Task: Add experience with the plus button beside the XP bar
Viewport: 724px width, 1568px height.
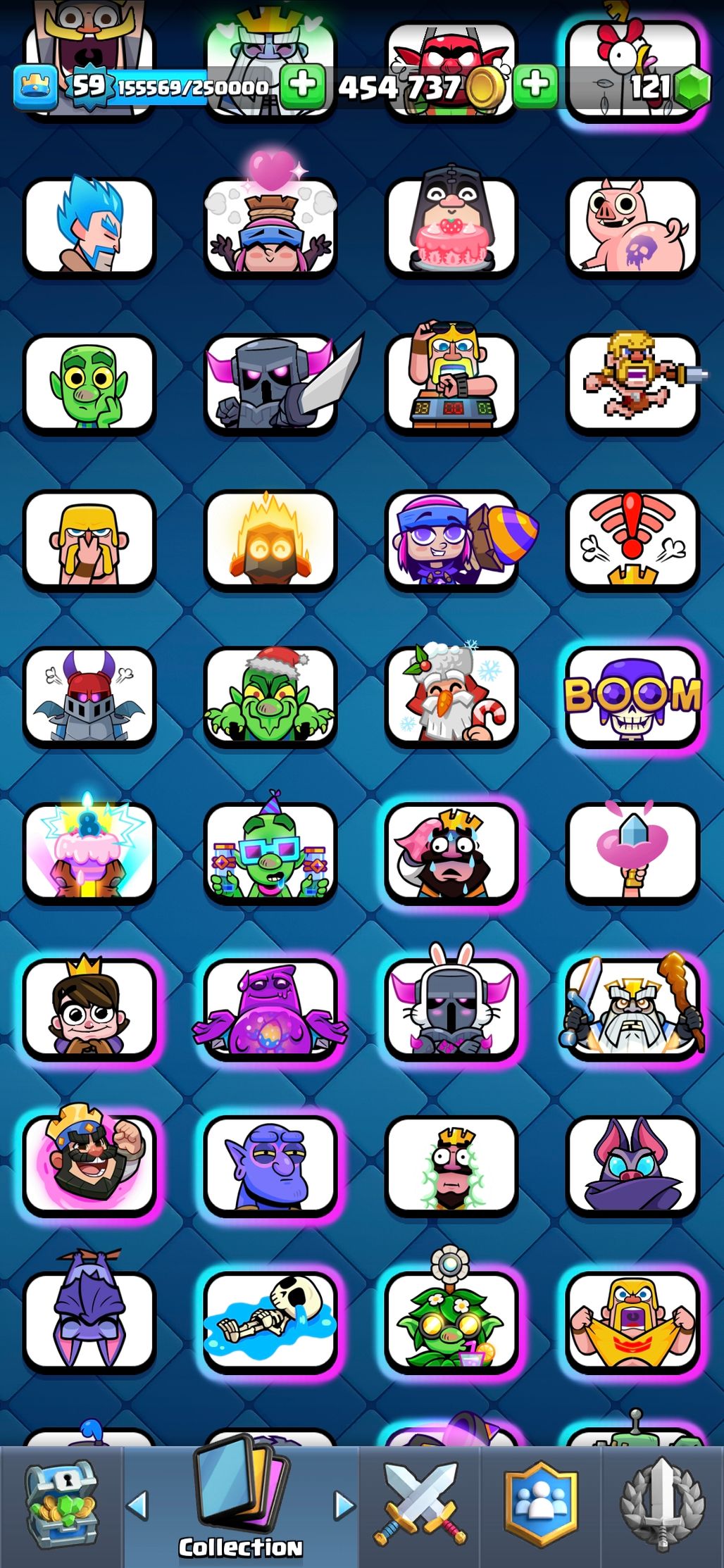Action: coord(303,86)
